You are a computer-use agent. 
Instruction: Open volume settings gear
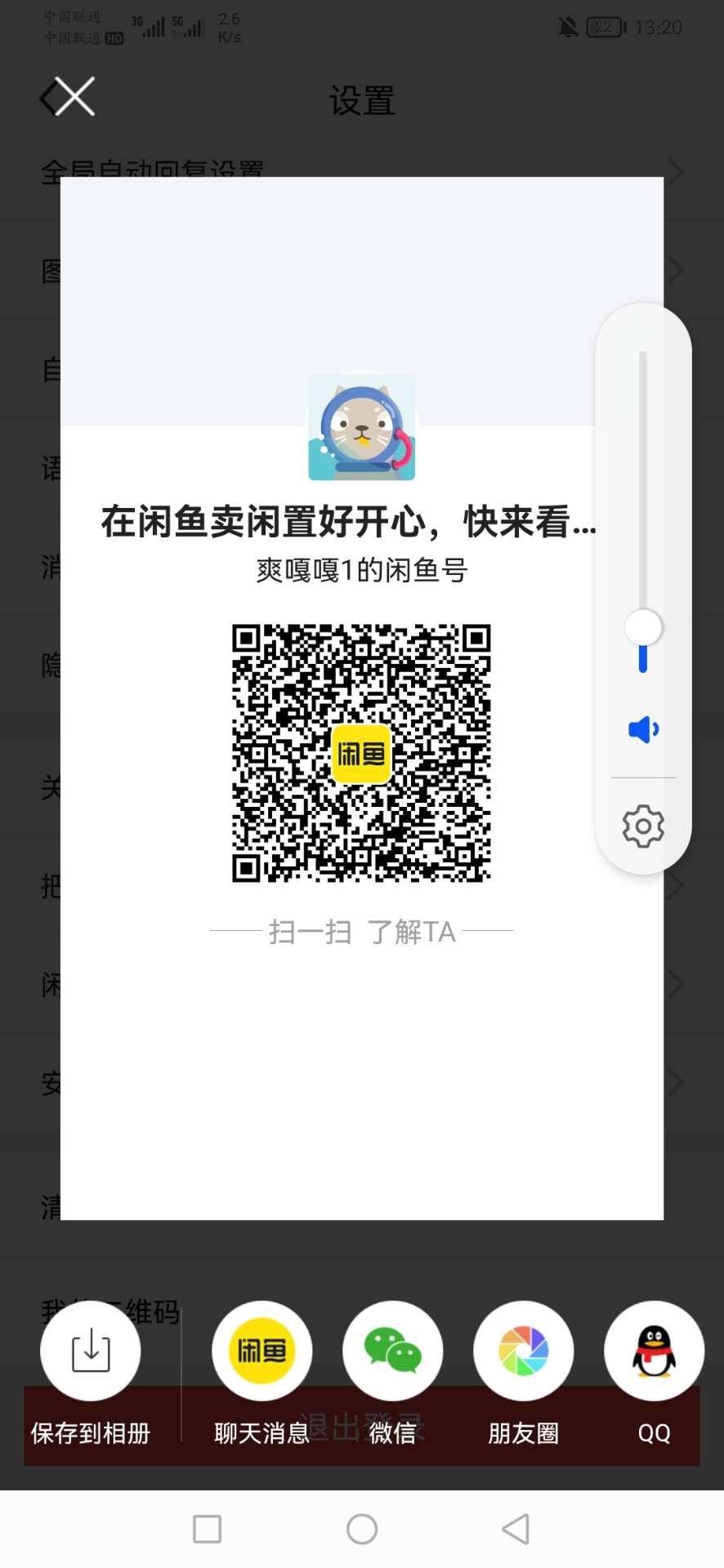pos(643,826)
